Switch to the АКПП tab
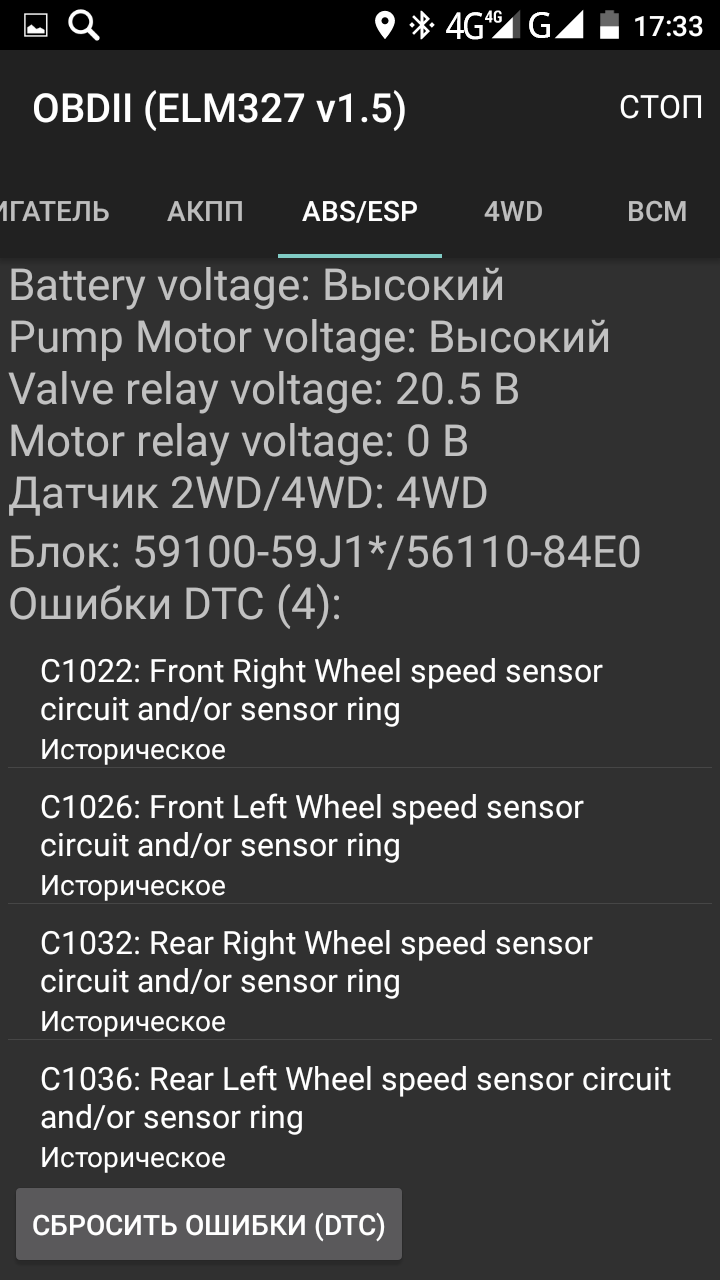This screenshot has height=1280, width=720. (205, 212)
